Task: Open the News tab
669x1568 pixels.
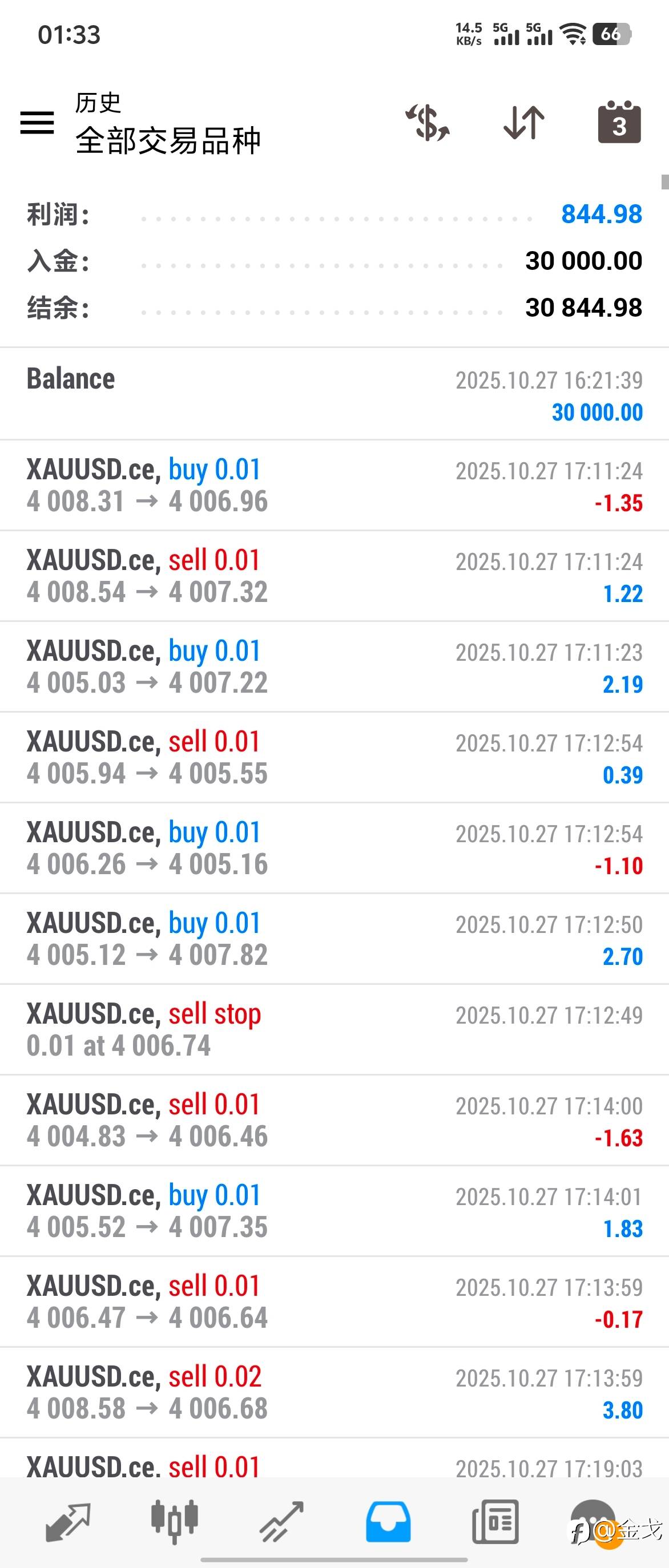Action: click(x=495, y=1521)
